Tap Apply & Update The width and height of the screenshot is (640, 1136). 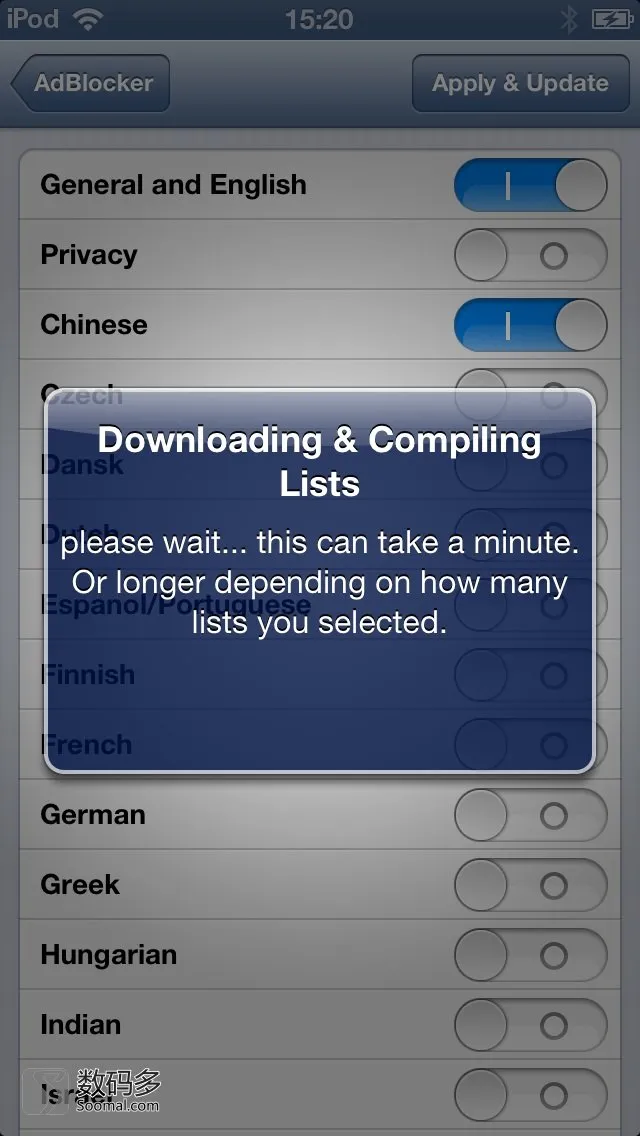point(520,83)
